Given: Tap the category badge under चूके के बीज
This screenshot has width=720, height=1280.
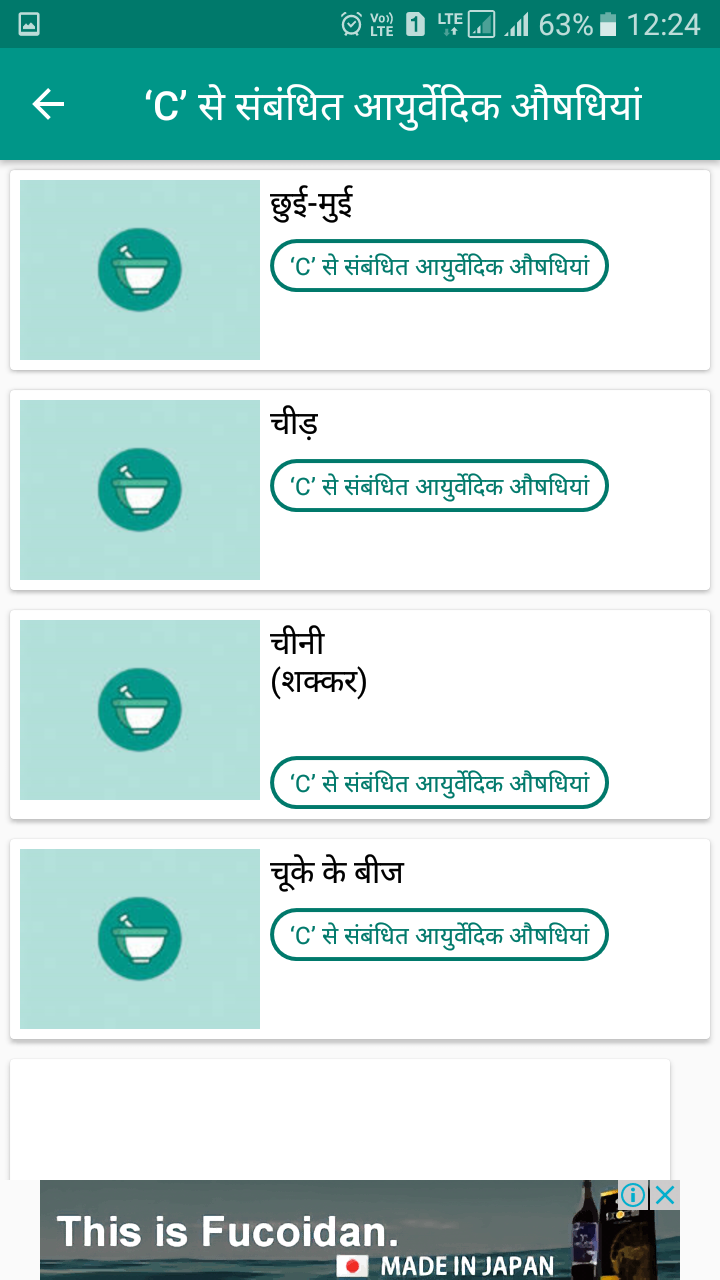Looking at the screenshot, I should [x=438, y=934].
